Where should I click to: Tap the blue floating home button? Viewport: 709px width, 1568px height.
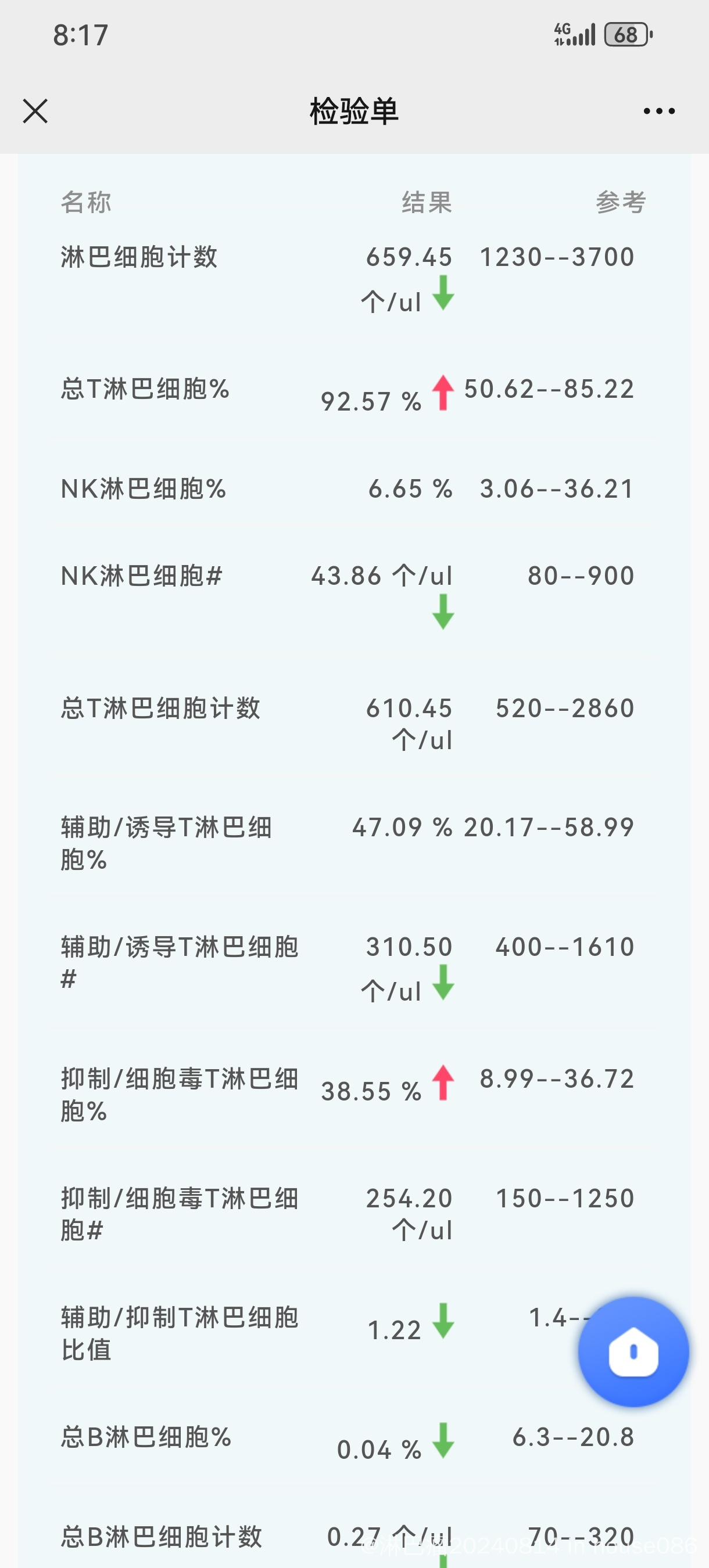click(x=633, y=1351)
